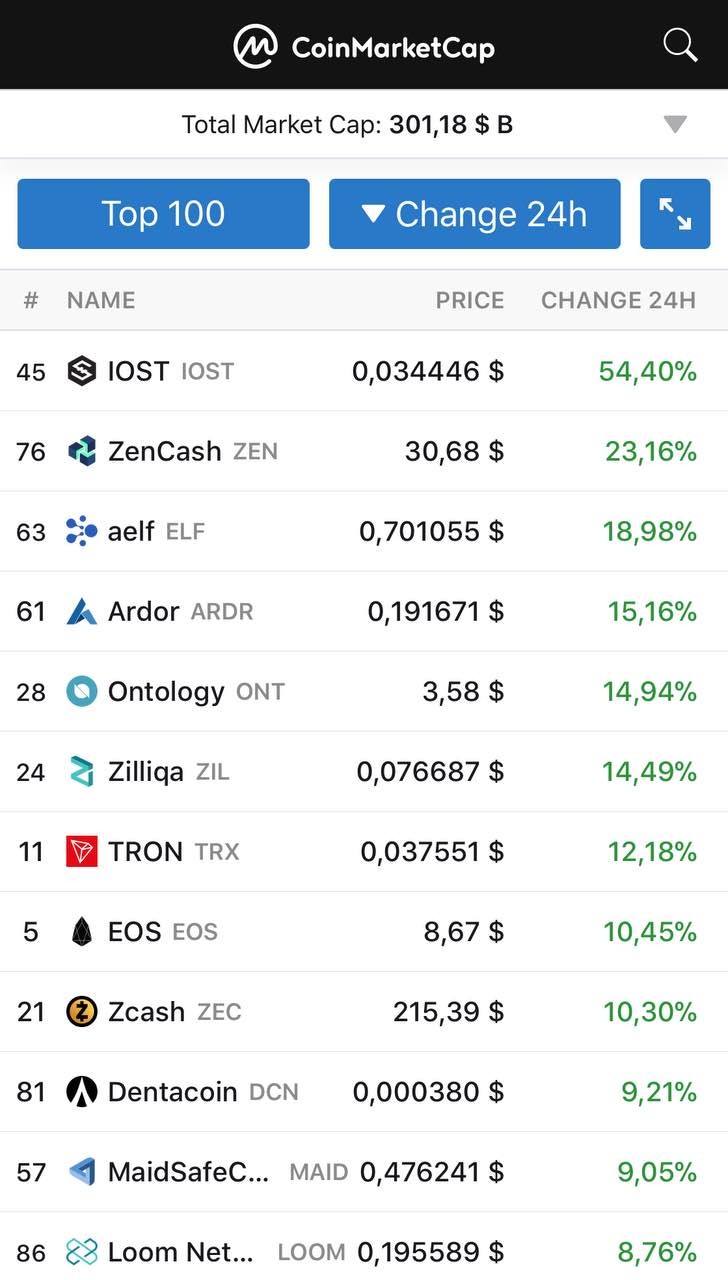
Task: Open Ontology ONT details
Action: (364, 691)
